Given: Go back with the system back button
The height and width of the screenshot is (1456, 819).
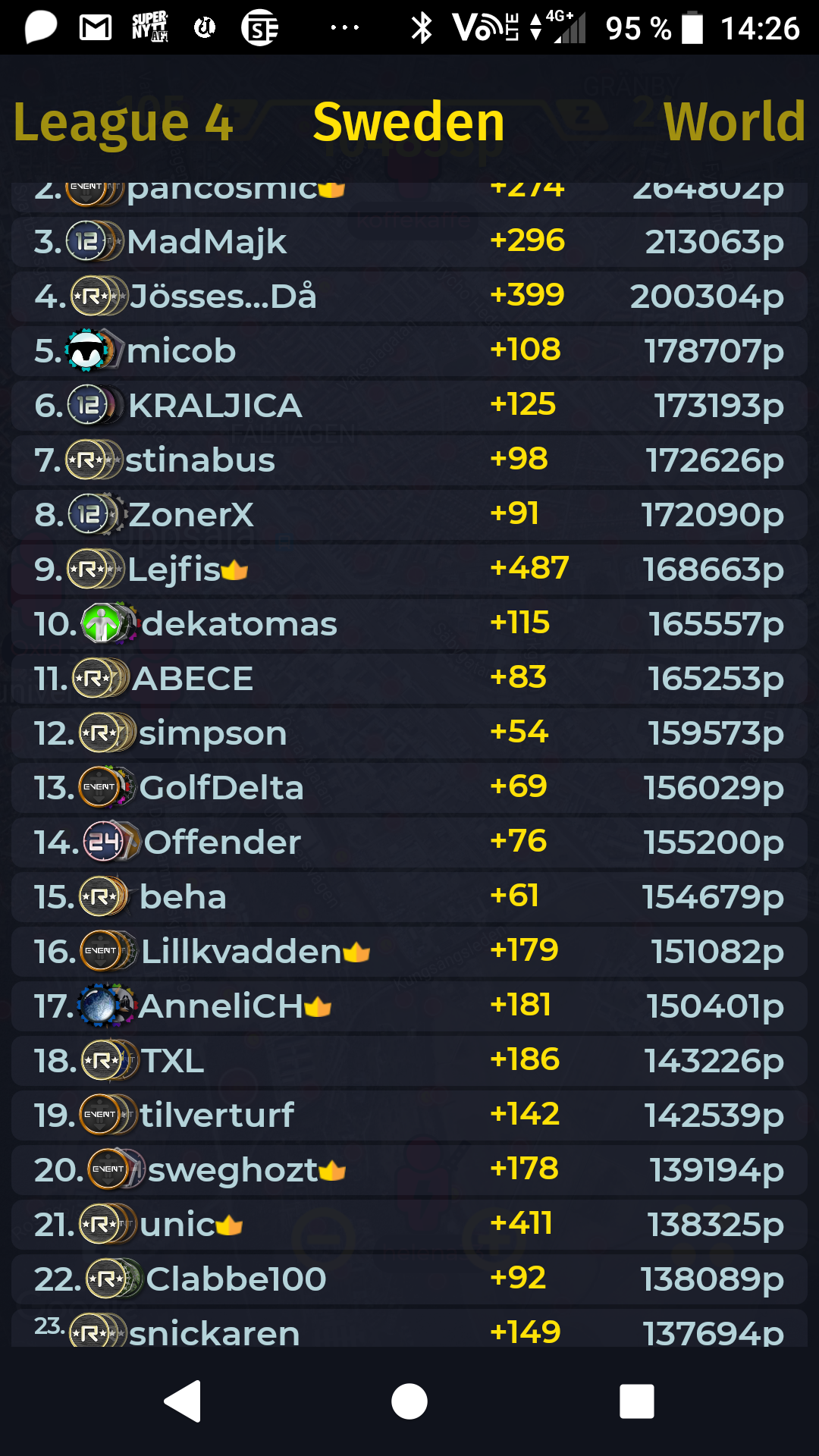Looking at the screenshot, I should pyautogui.click(x=183, y=1401).
